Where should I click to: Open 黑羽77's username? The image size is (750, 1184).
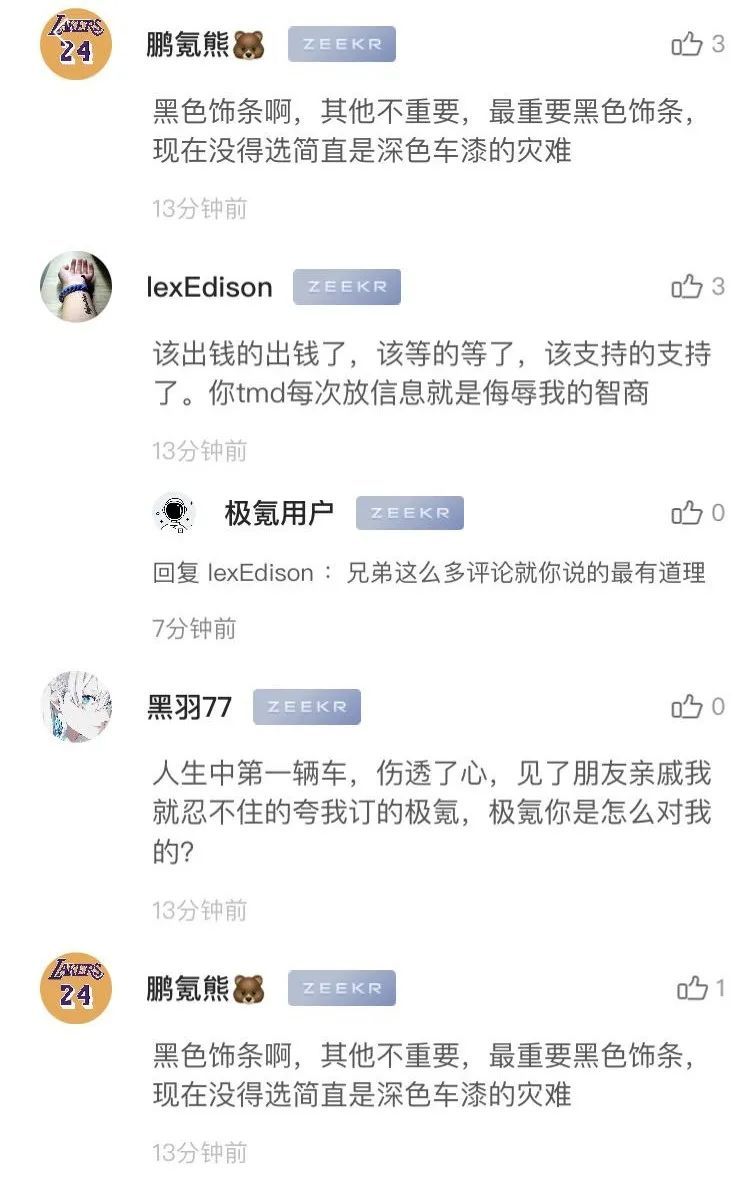point(189,708)
